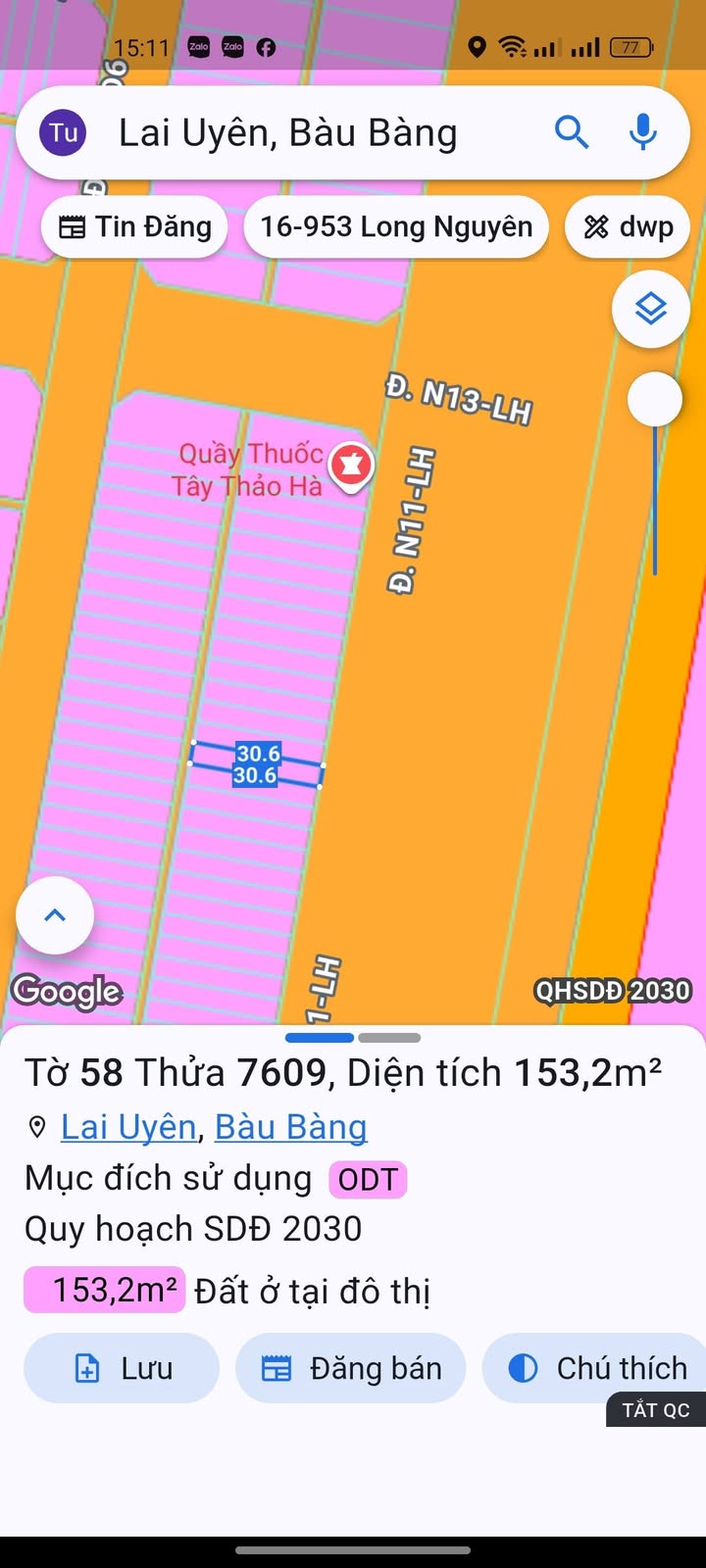Tap the overlay opacity slider handle
The height and width of the screenshot is (1568, 706).
[654, 399]
